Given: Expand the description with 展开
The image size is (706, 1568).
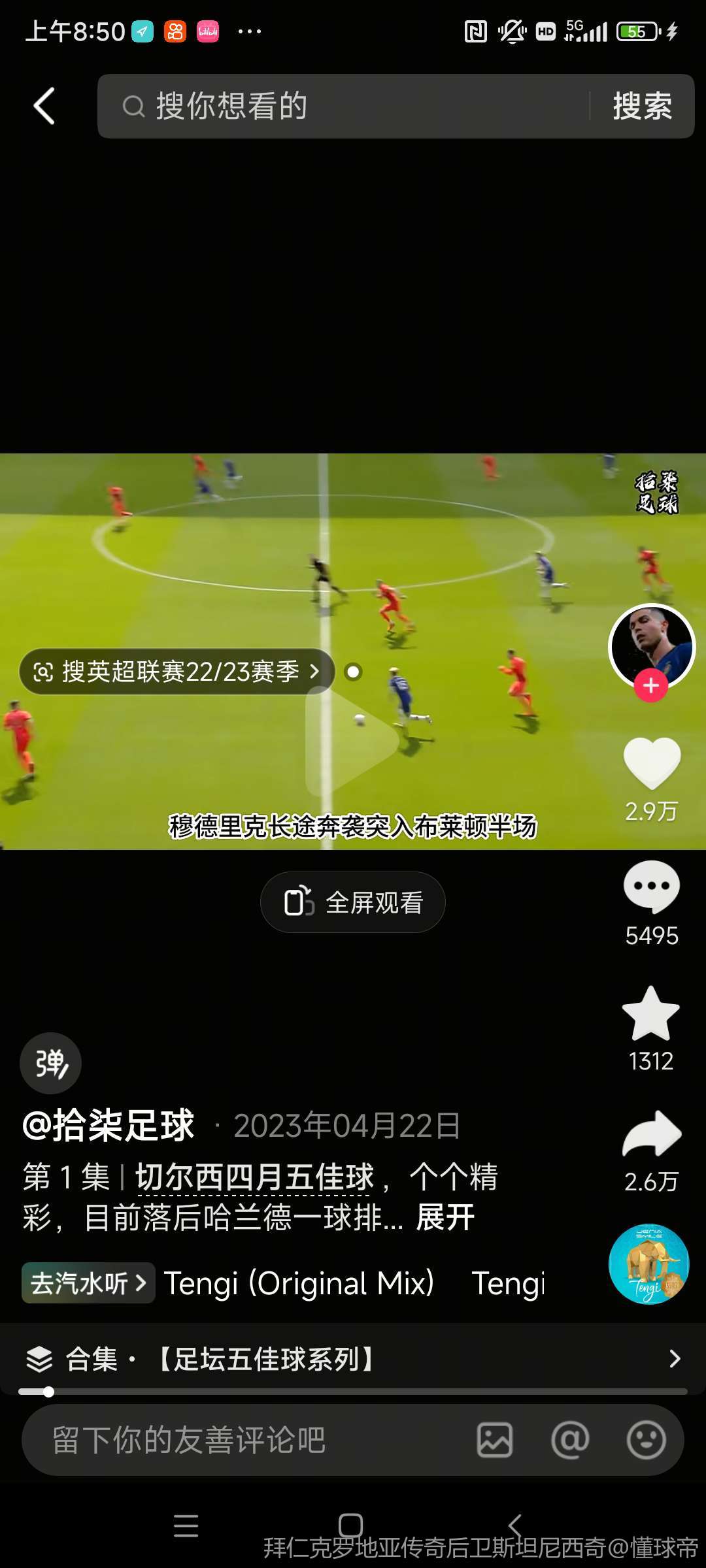Looking at the screenshot, I should [446, 1218].
